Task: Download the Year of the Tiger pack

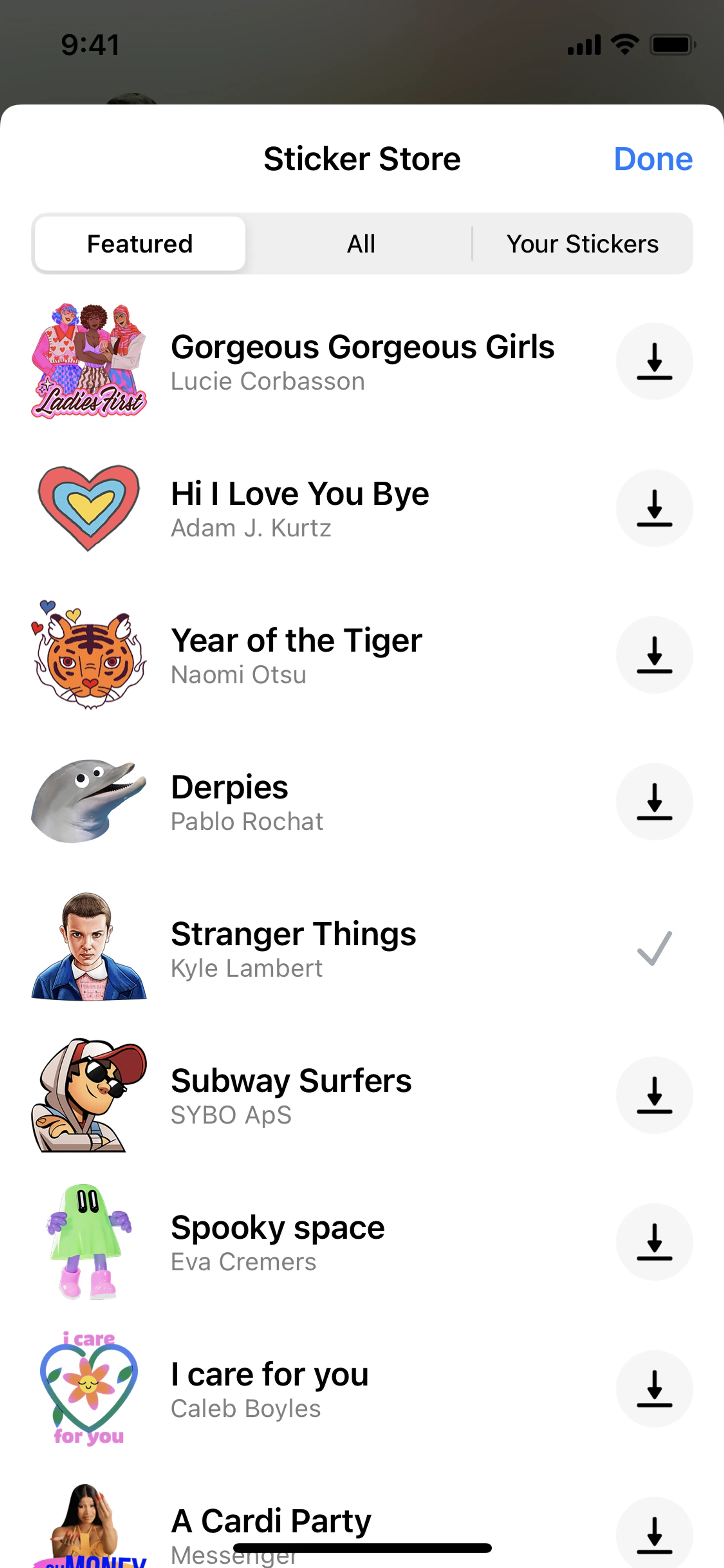Action: click(654, 655)
